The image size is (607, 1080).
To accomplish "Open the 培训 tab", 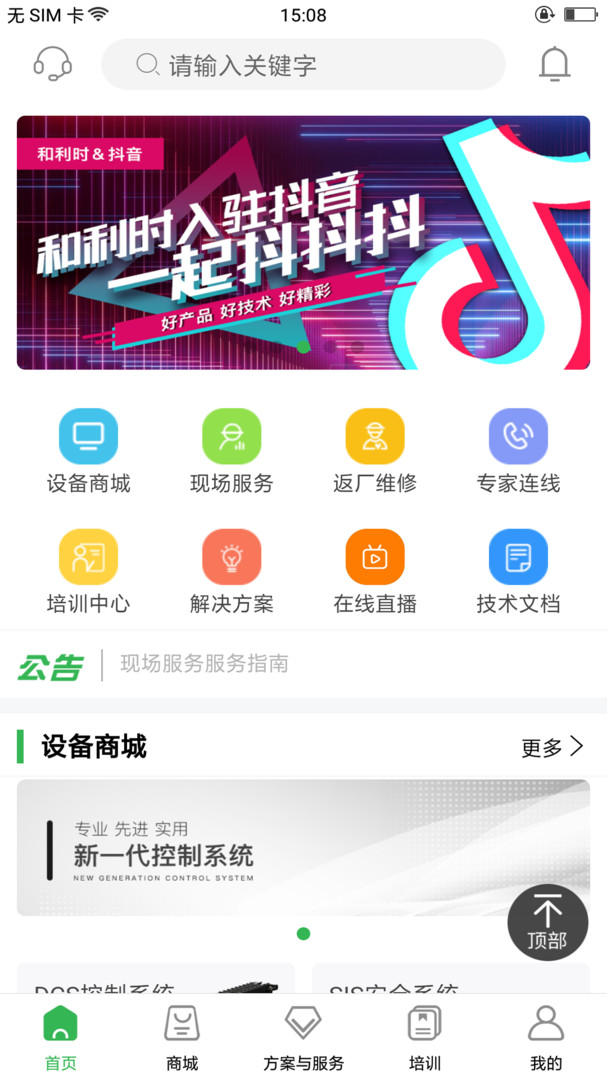I will coord(425,1038).
